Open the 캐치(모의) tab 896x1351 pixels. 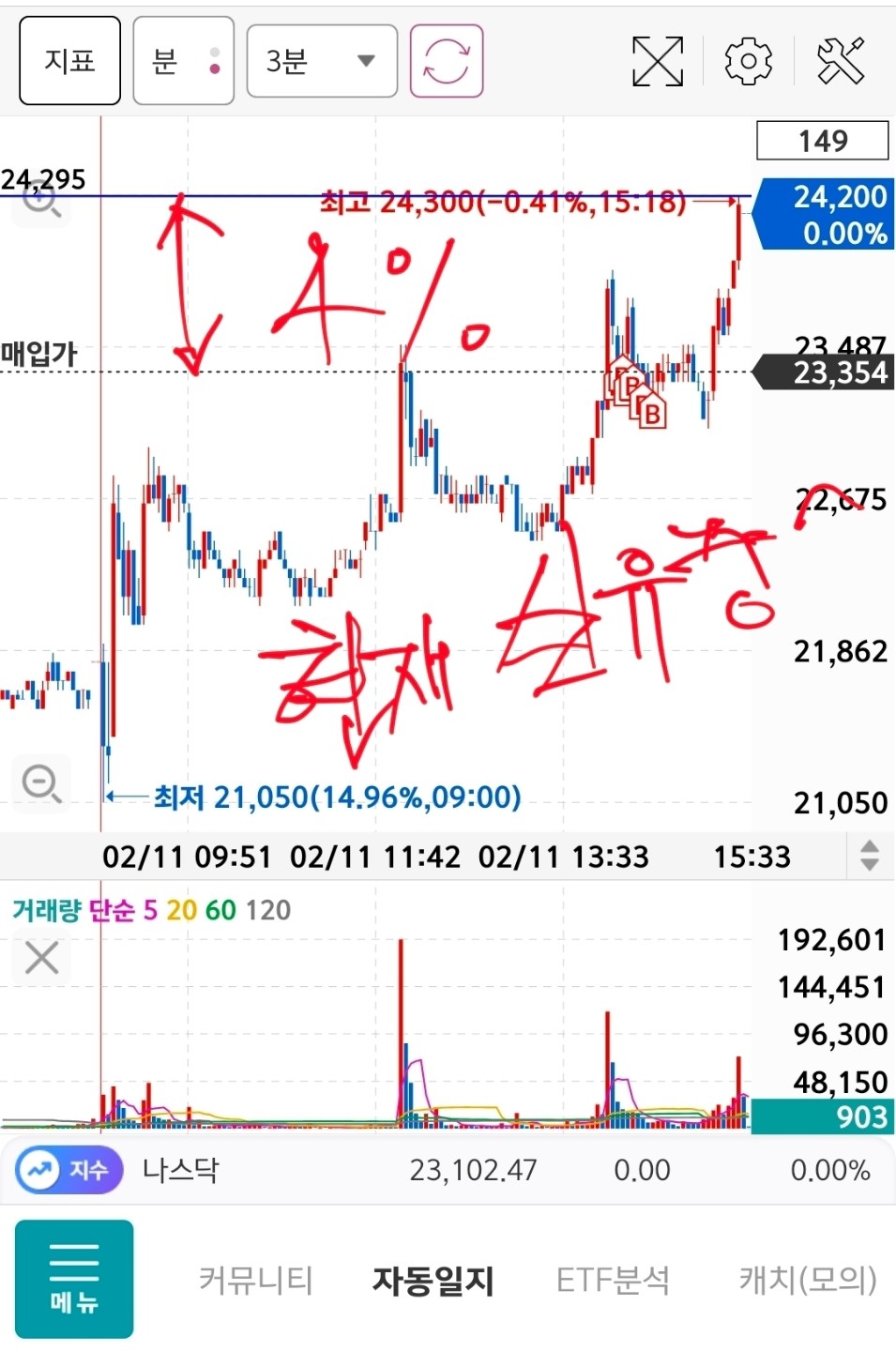pyautogui.click(x=808, y=1280)
